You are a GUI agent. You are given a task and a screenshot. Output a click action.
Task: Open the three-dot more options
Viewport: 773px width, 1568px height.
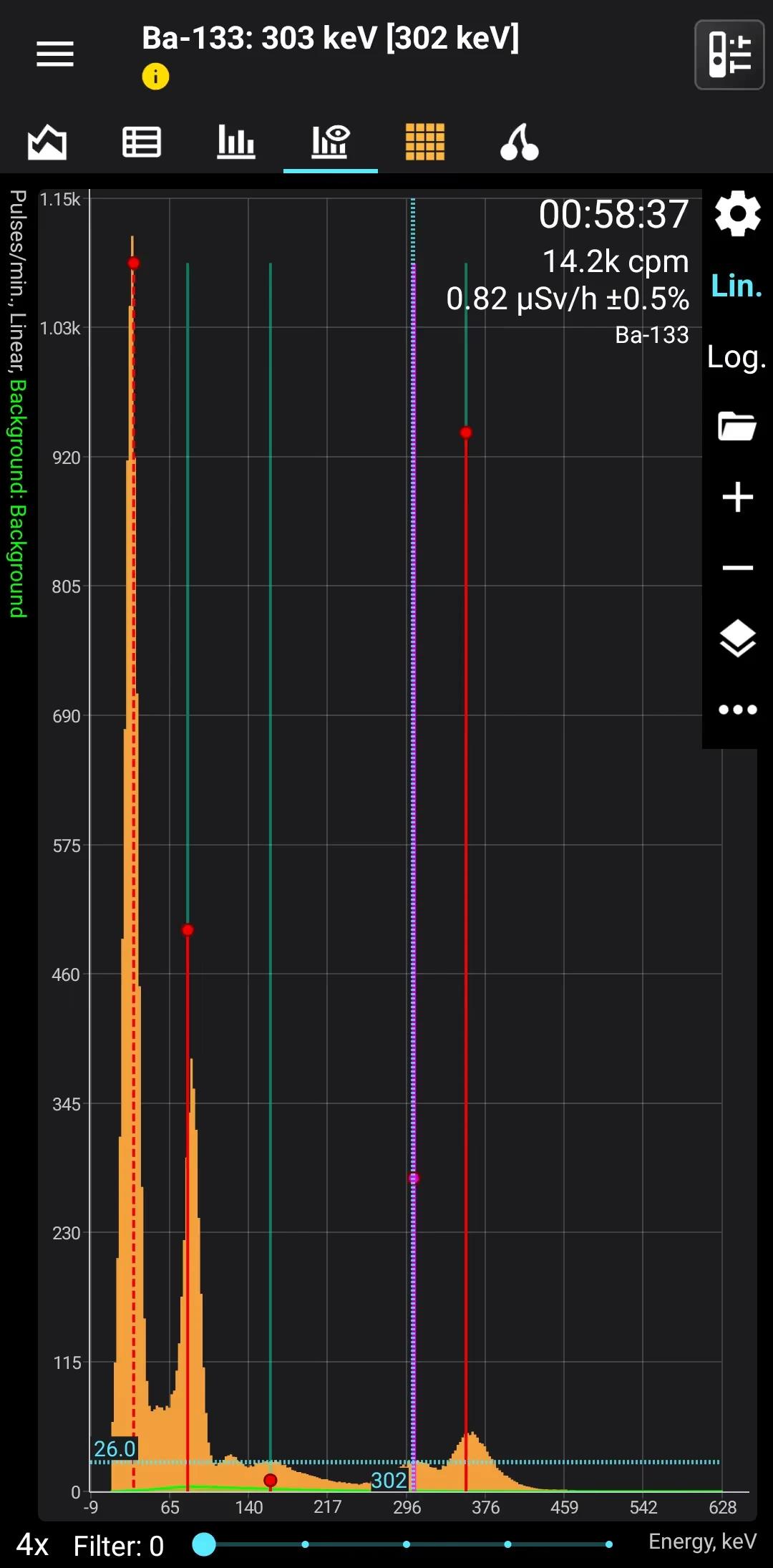[x=737, y=710]
